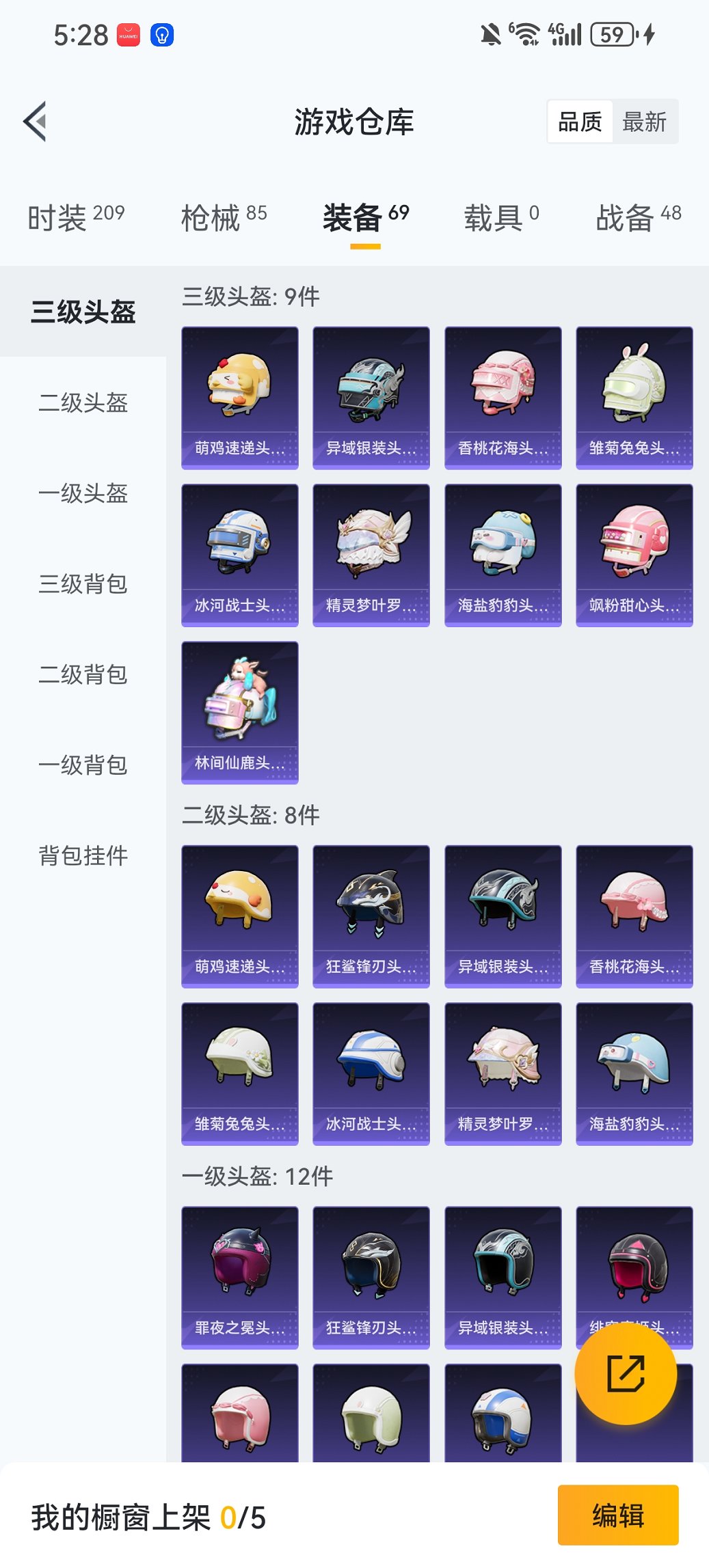709x1568 pixels.
Task: Select the 冰河战士 level-2 helmet
Action: pos(371,1073)
